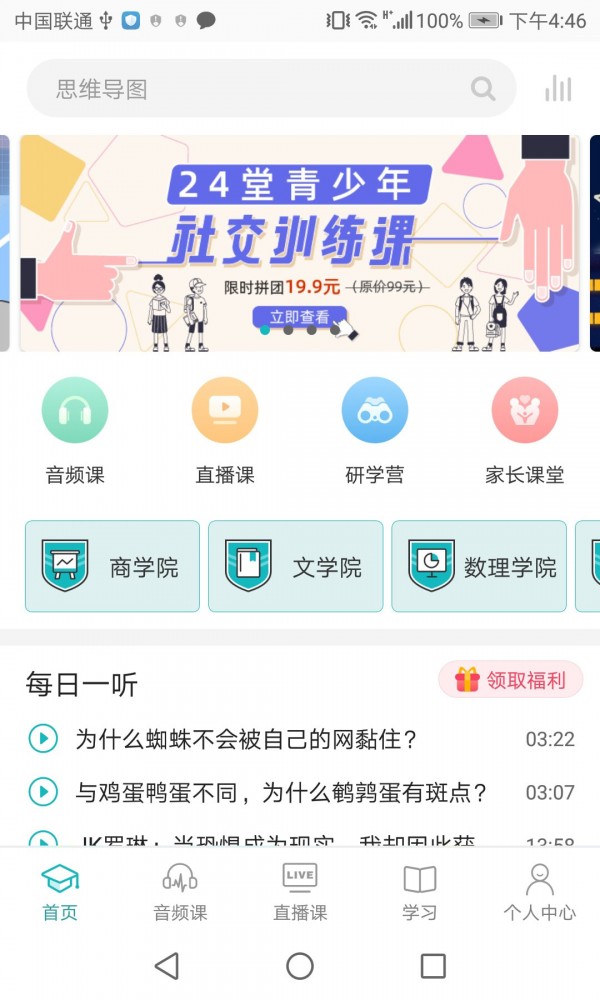Image resolution: width=600 pixels, height=1000 pixels.
Task: Switch to the 学习 tab
Action: coord(420,892)
